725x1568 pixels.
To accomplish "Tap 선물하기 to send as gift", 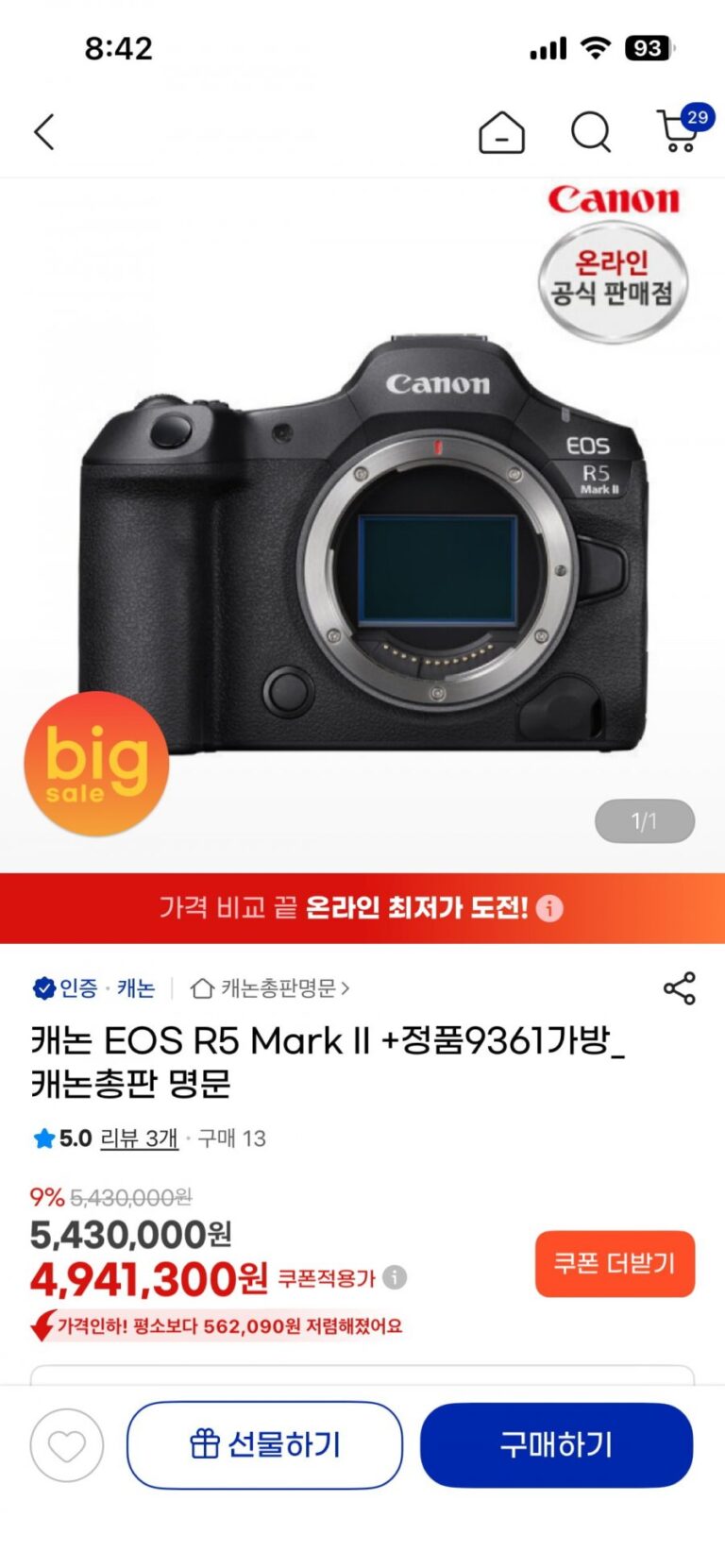I will point(264,1445).
